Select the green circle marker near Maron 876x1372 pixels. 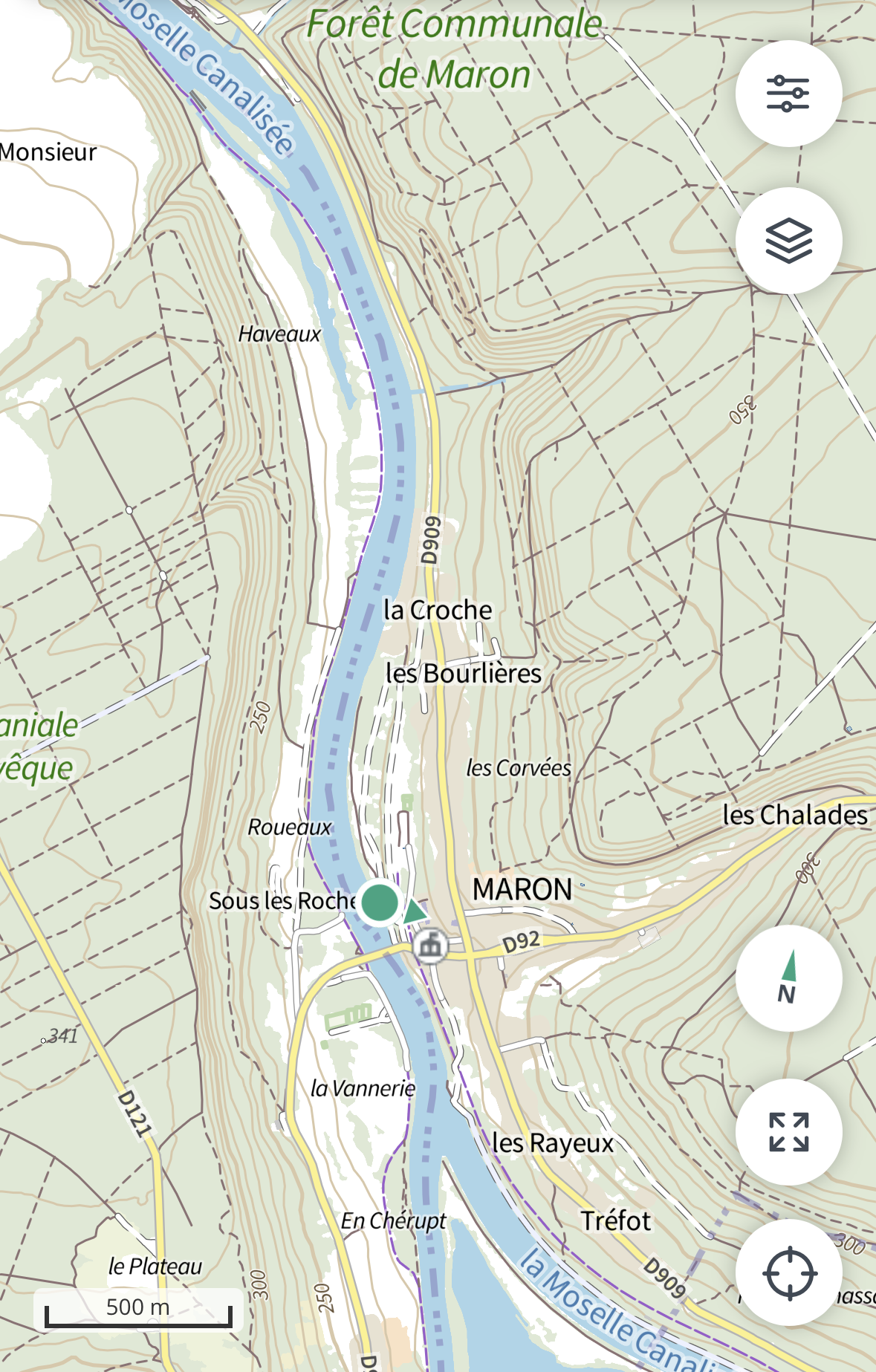click(x=380, y=902)
